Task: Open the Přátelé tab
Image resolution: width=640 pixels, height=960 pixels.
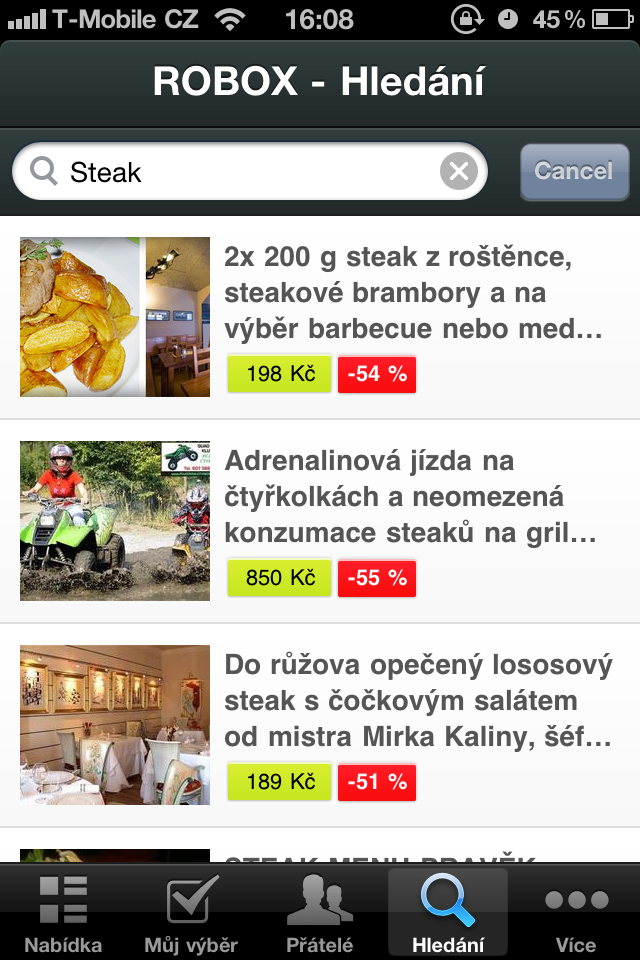Action: pyautogui.click(x=320, y=912)
